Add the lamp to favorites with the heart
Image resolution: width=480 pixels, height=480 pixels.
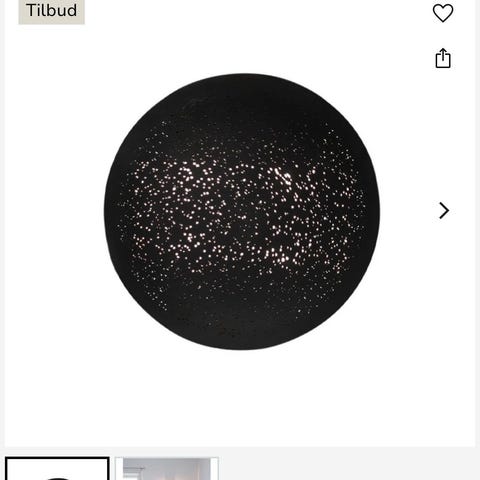point(443,13)
